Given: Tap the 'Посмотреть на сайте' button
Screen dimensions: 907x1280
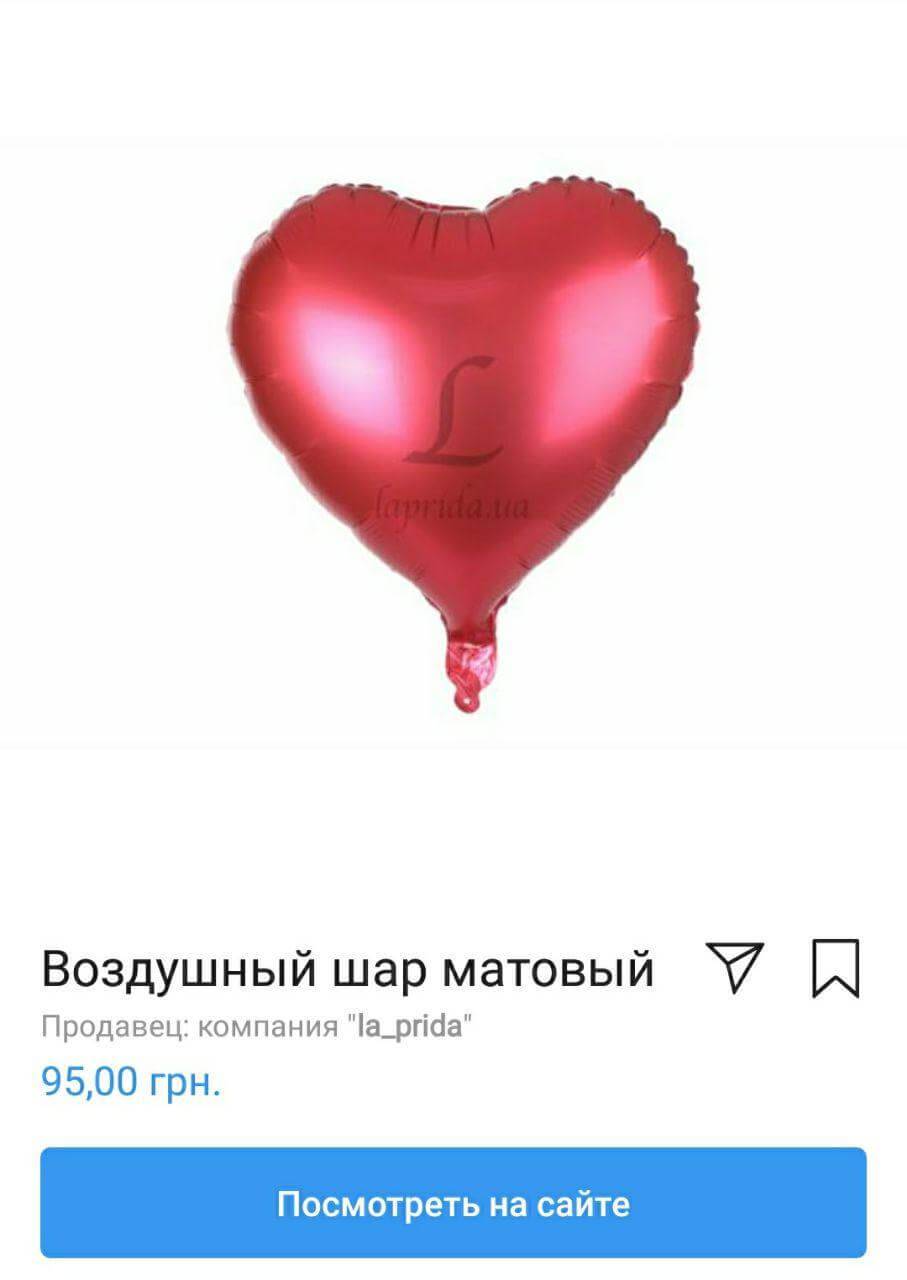Looking at the screenshot, I should click(453, 1203).
